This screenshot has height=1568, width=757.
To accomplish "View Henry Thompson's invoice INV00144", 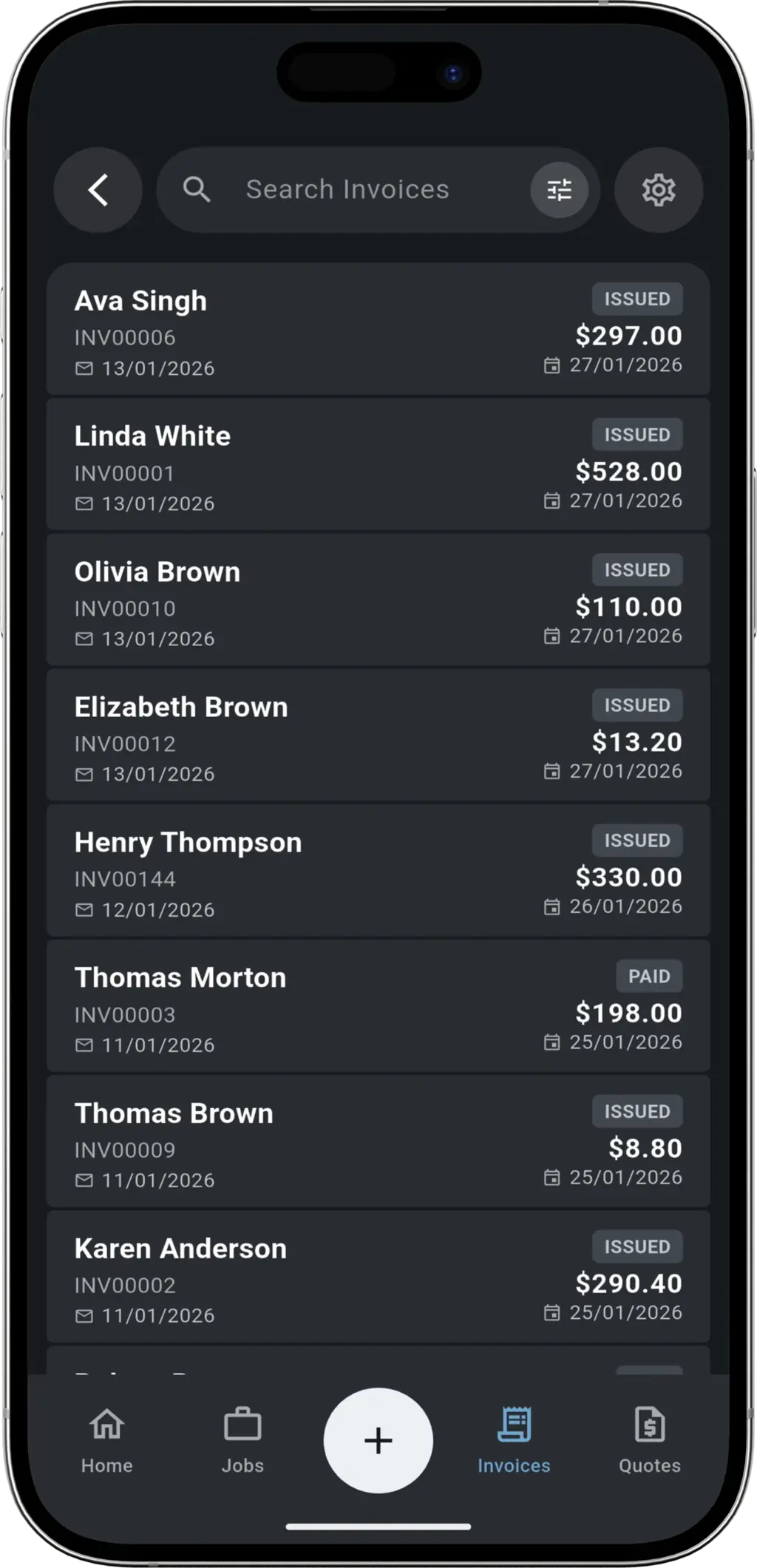I will [378, 871].
